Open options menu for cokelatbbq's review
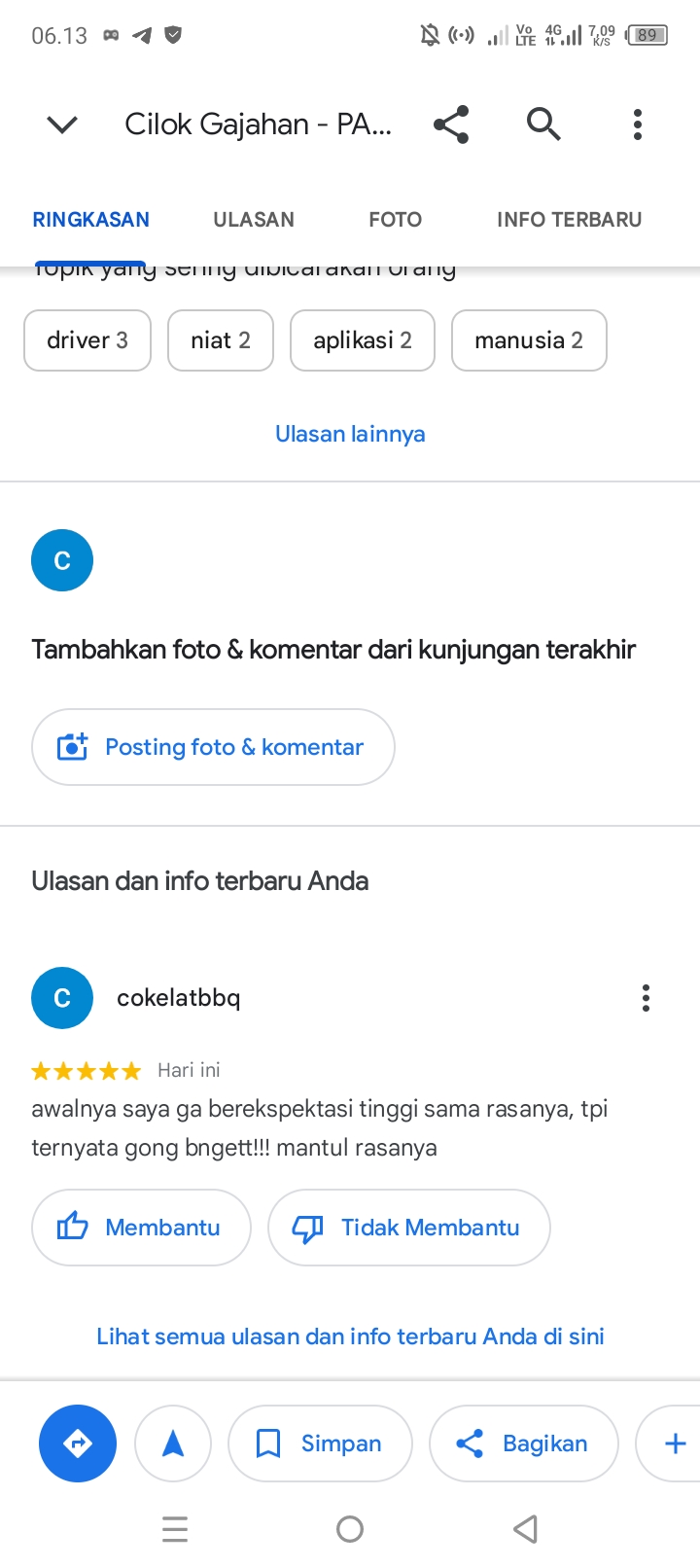700x1568 pixels. click(x=646, y=998)
